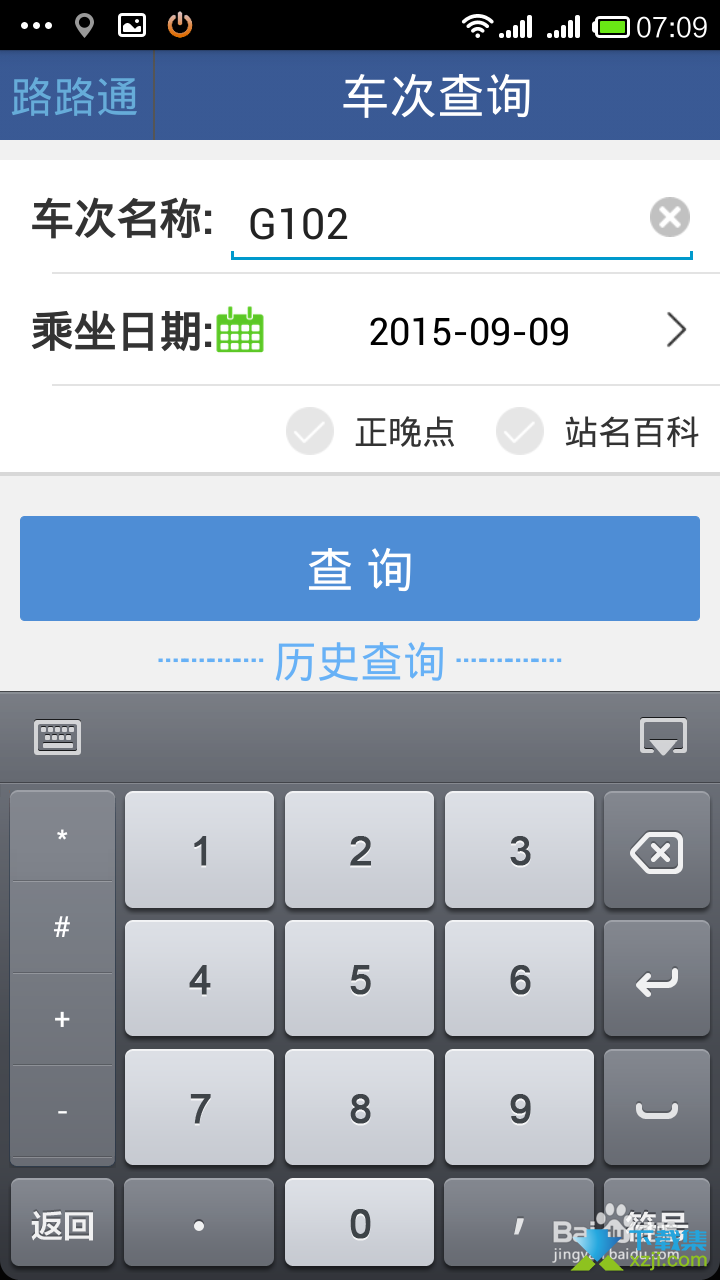Image resolution: width=720 pixels, height=1280 pixels.
Task: Switch keyboard input method icon
Action: (x=58, y=737)
